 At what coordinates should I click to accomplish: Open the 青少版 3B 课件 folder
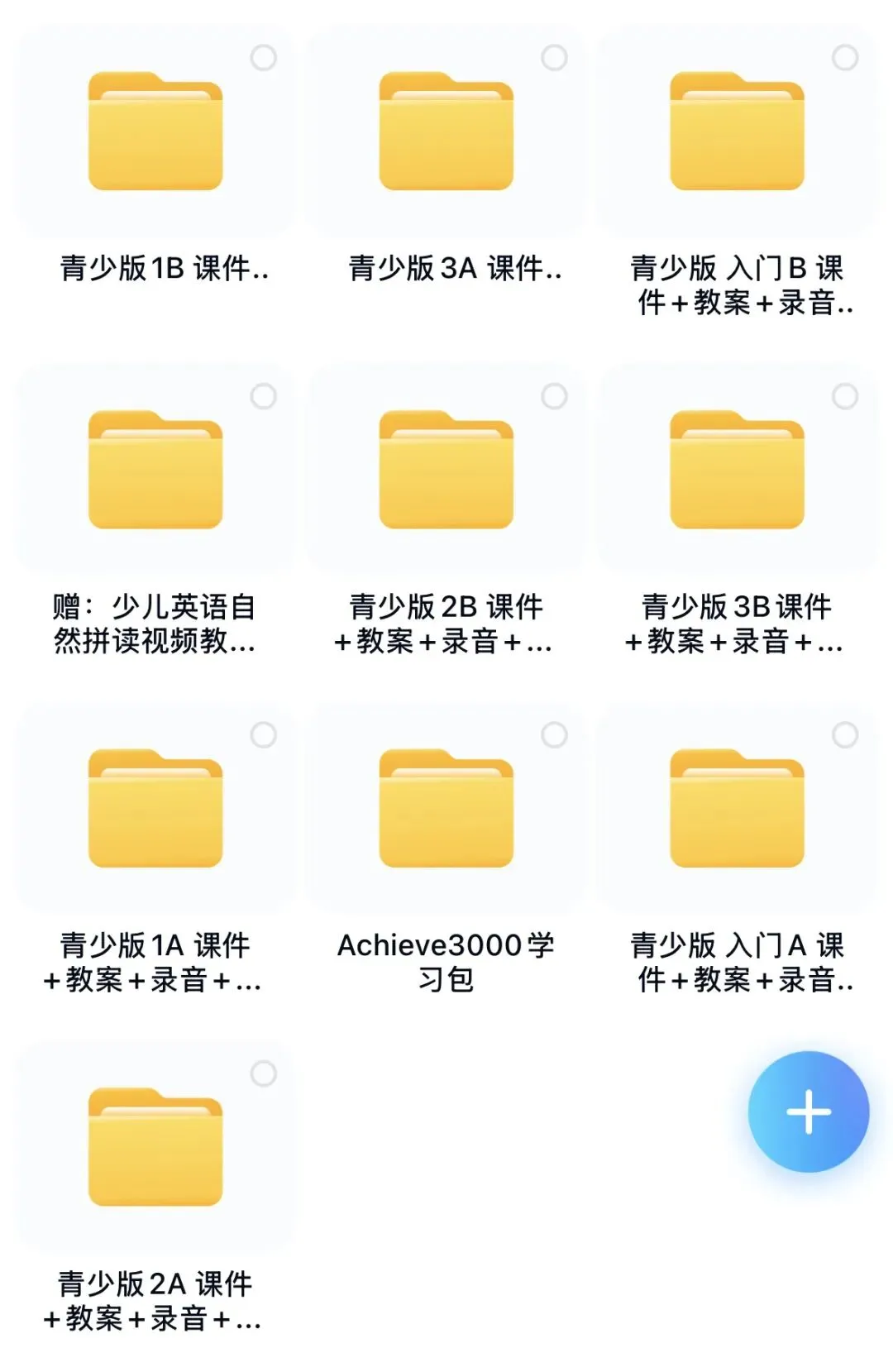(737, 471)
